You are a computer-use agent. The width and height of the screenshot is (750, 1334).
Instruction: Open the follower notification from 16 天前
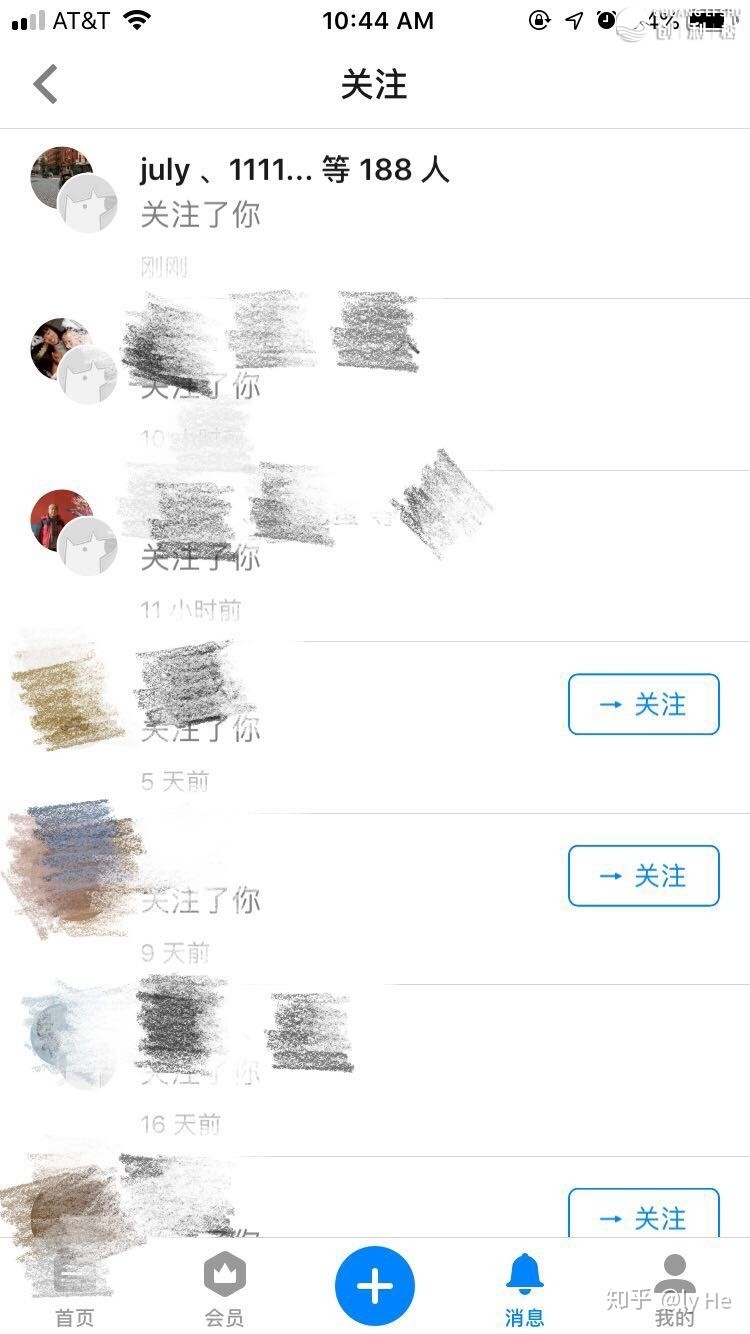[x=375, y=1070]
